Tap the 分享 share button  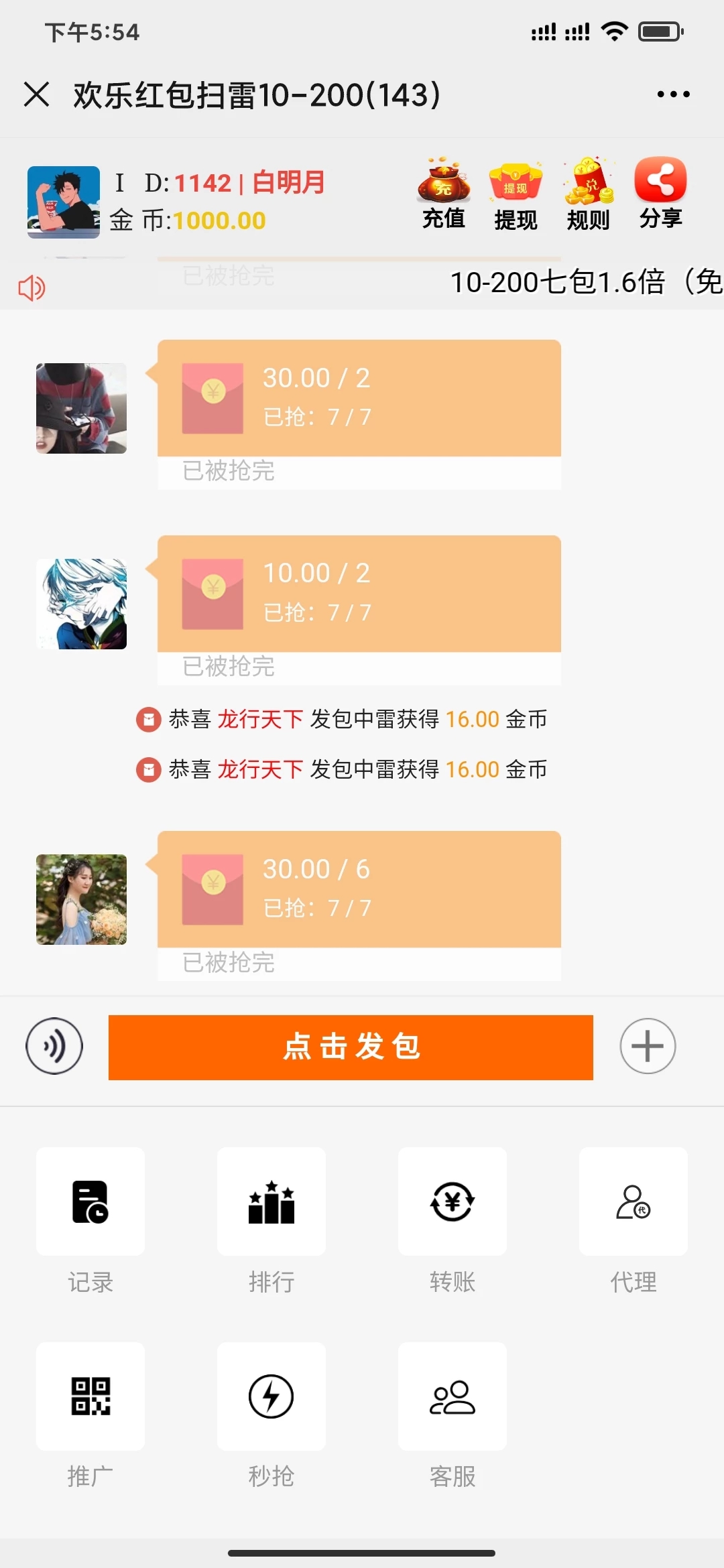pyautogui.click(x=660, y=193)
